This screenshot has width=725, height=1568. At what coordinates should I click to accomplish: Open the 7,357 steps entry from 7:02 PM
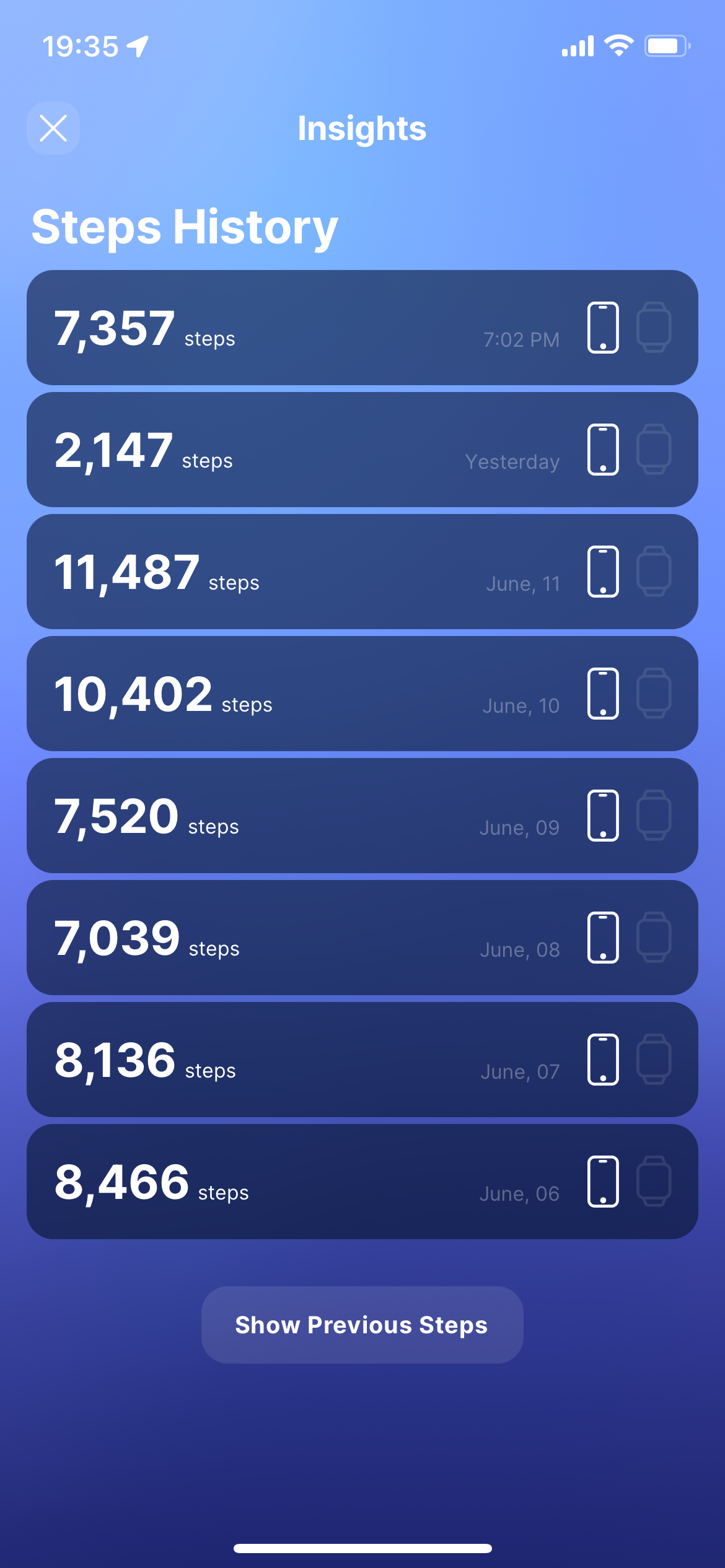pos(362,328)
